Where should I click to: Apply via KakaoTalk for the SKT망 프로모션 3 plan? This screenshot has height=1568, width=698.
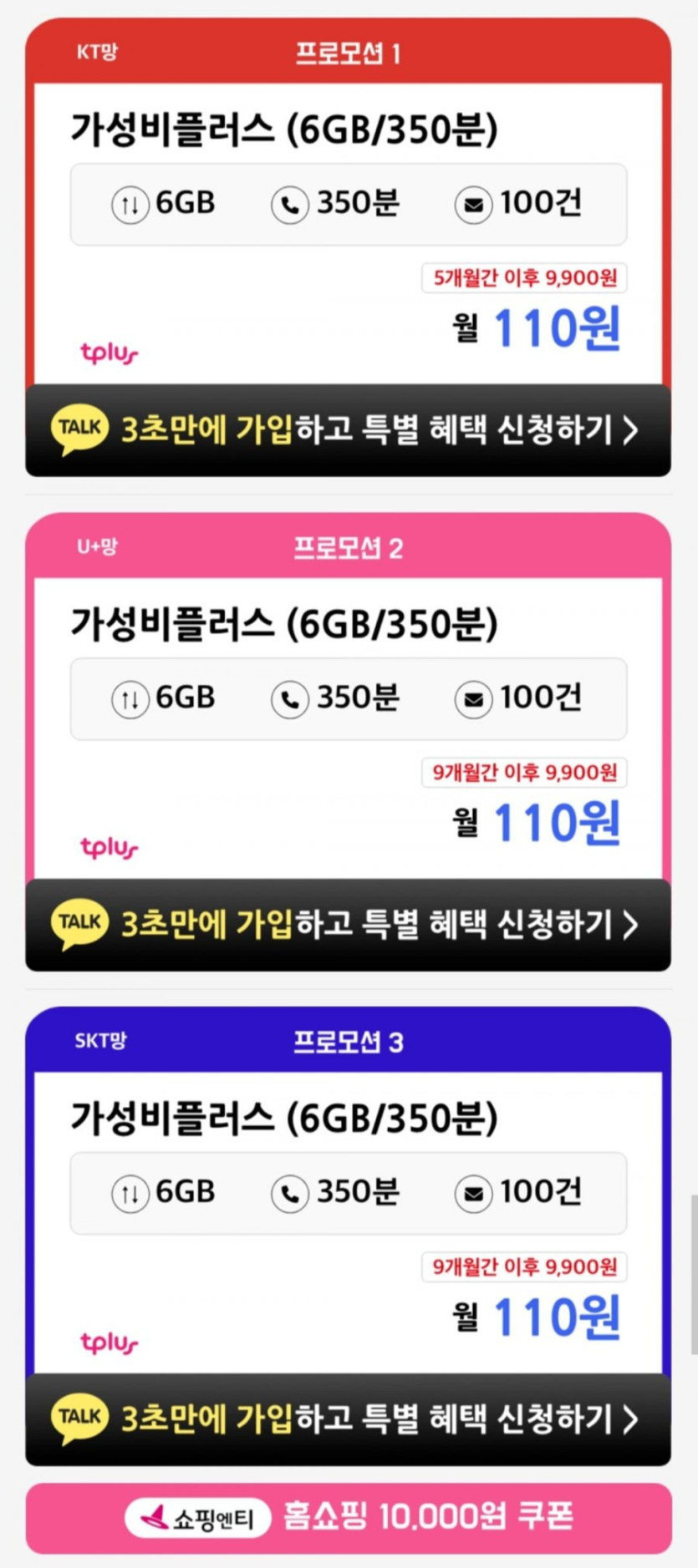[x=348, y=1419]
